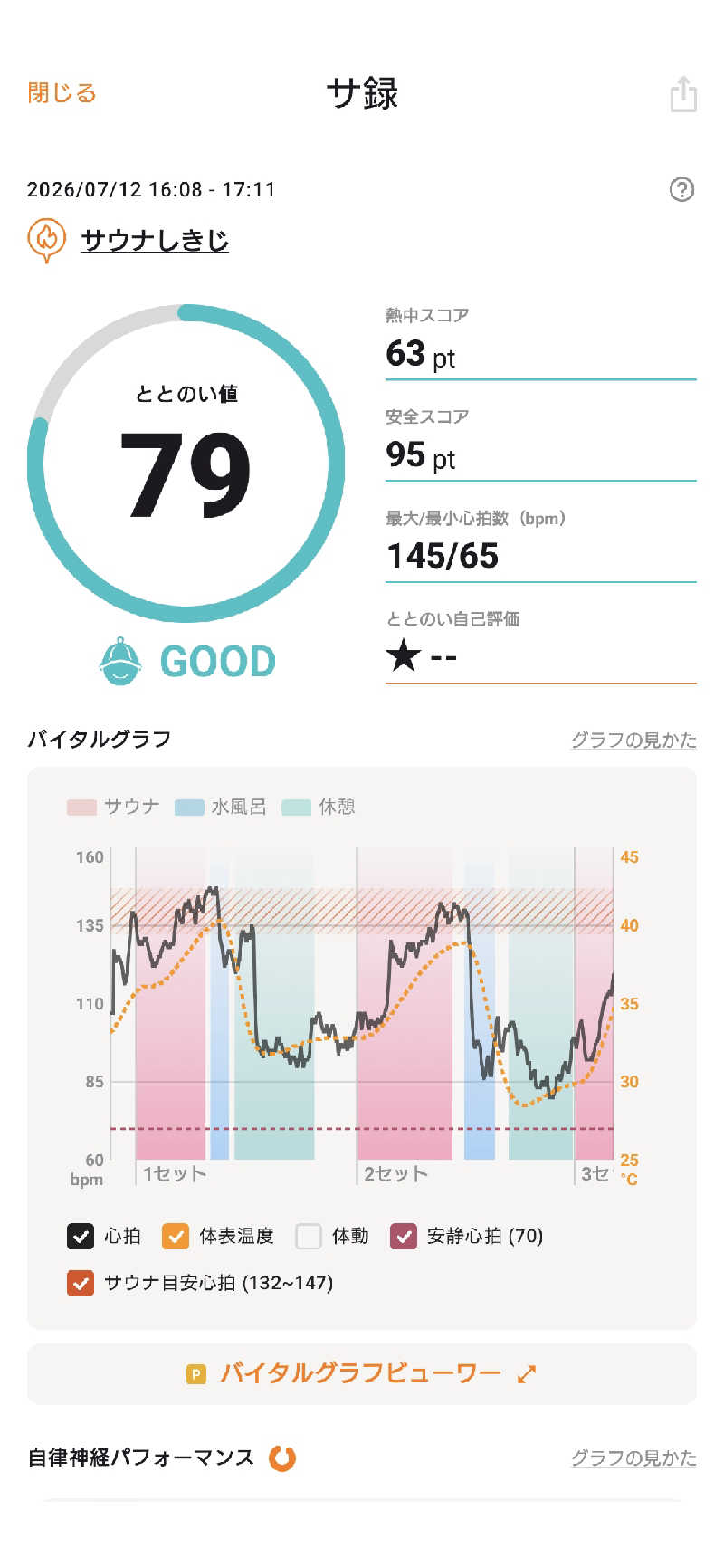Tap 閉じる to close this record
Image resolution: width=724 pixels, height=1568 pixels.
[x=62, y=92]
